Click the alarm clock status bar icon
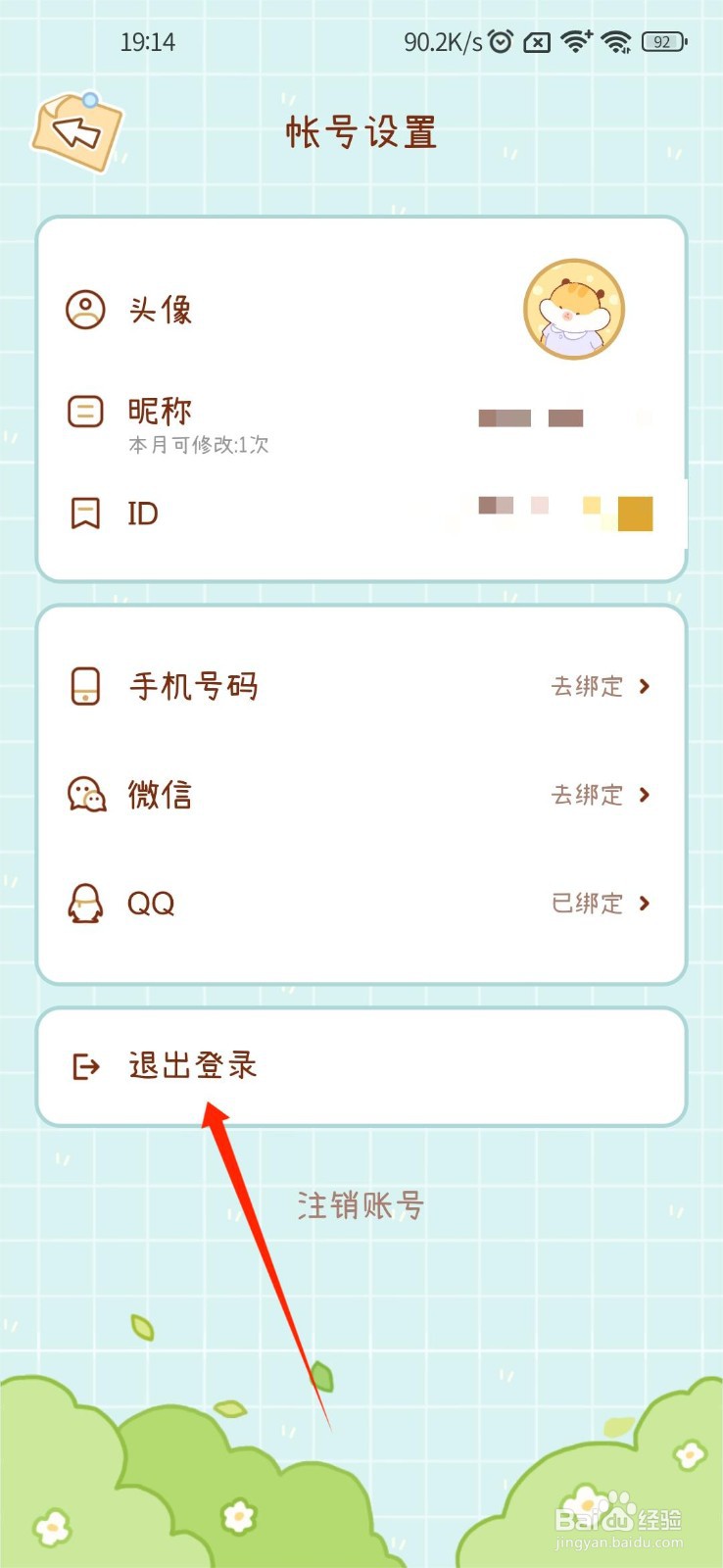Screen dimensions: 723x1568 501,41
